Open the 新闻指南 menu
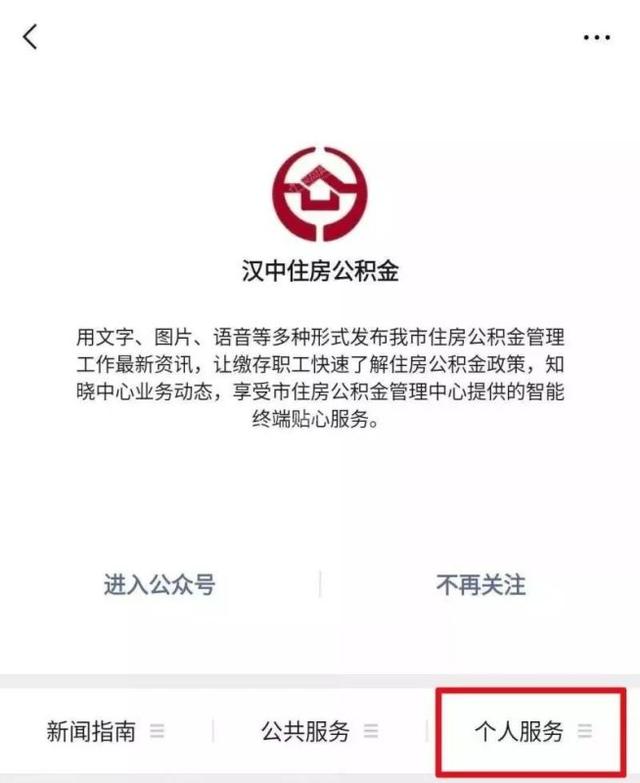 (104, 731)
